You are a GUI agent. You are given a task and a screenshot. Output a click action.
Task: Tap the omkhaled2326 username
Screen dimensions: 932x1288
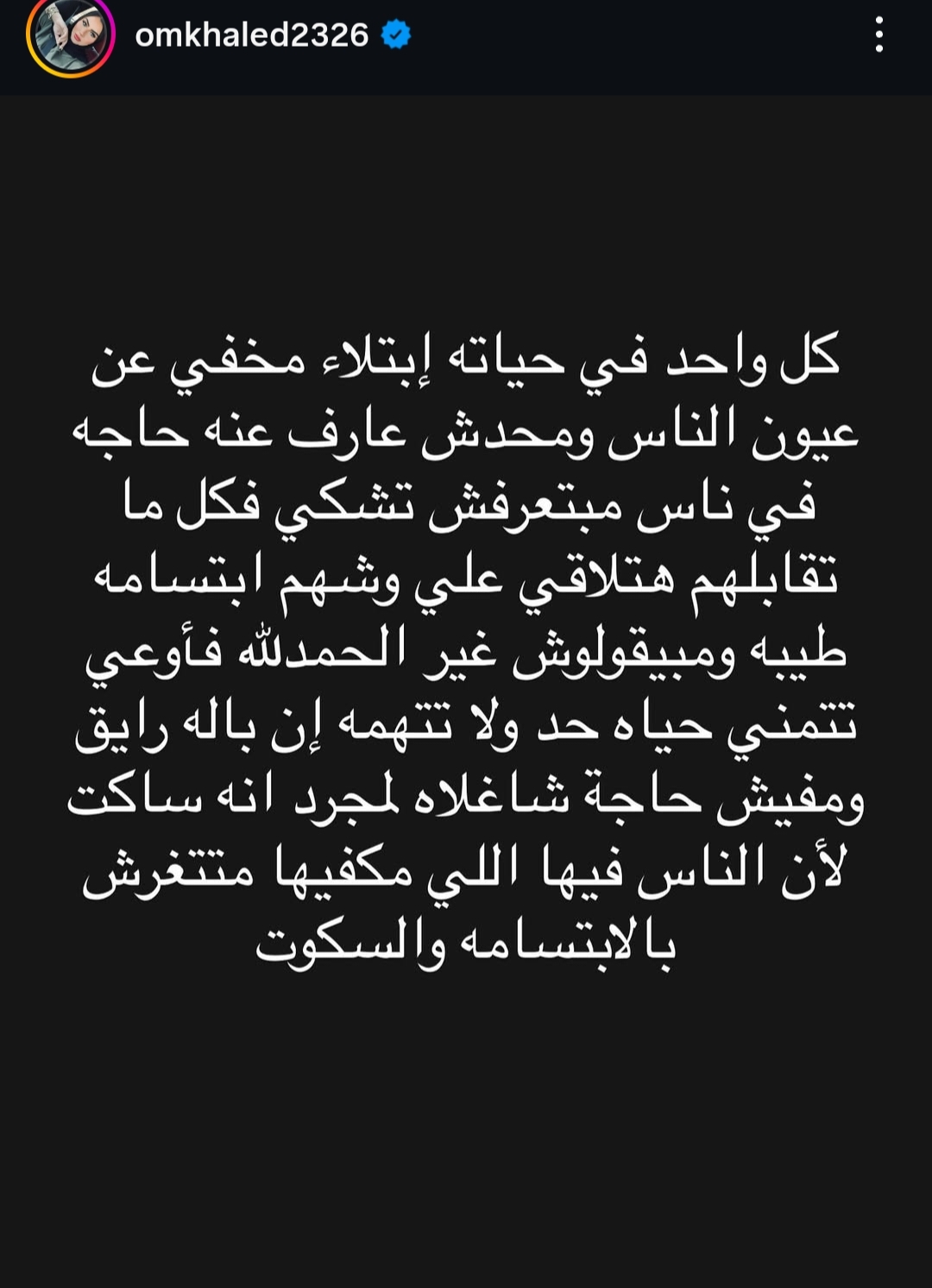coord(251,35)
